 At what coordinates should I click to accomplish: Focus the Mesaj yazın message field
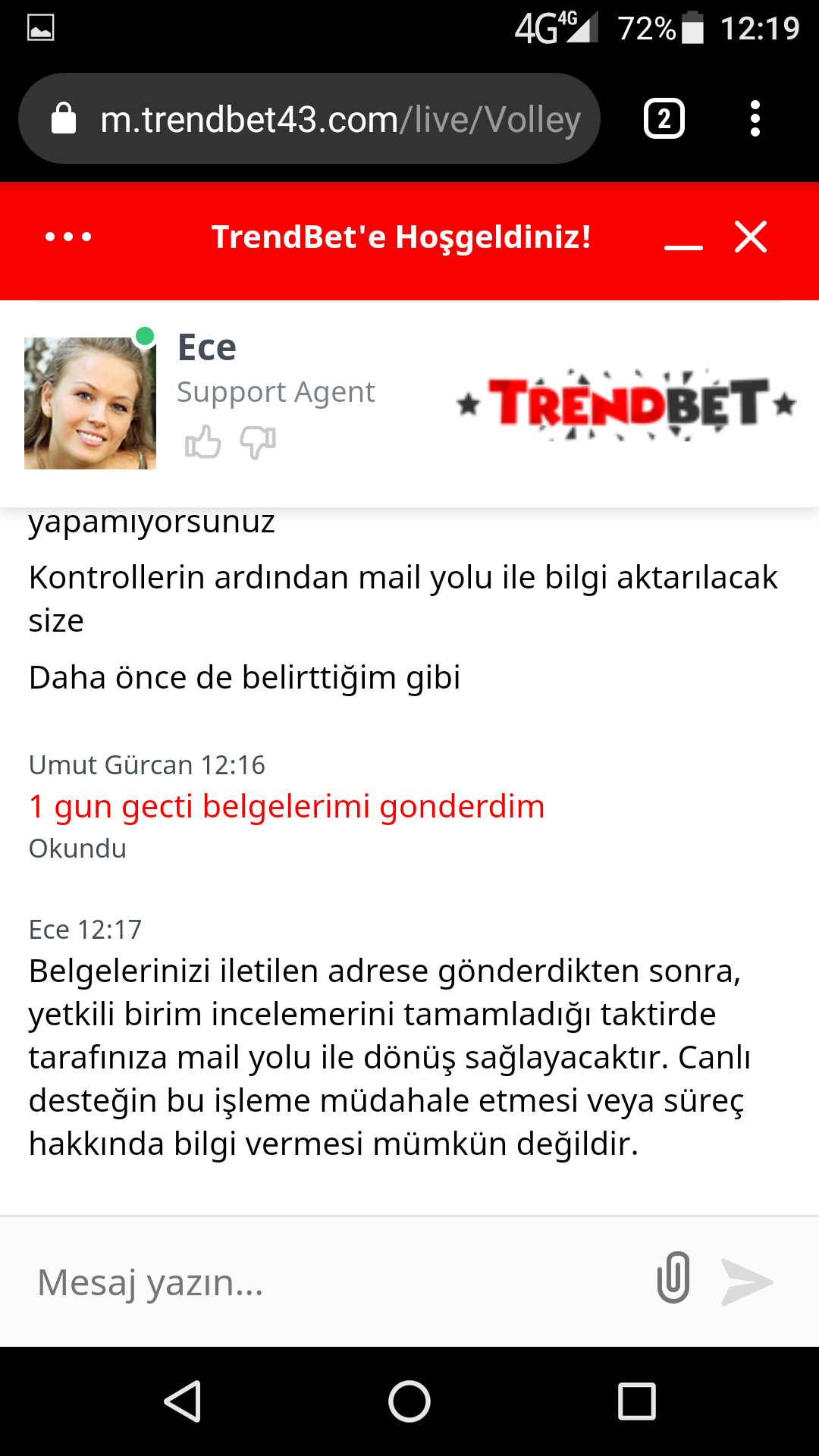click(334, 1282)
